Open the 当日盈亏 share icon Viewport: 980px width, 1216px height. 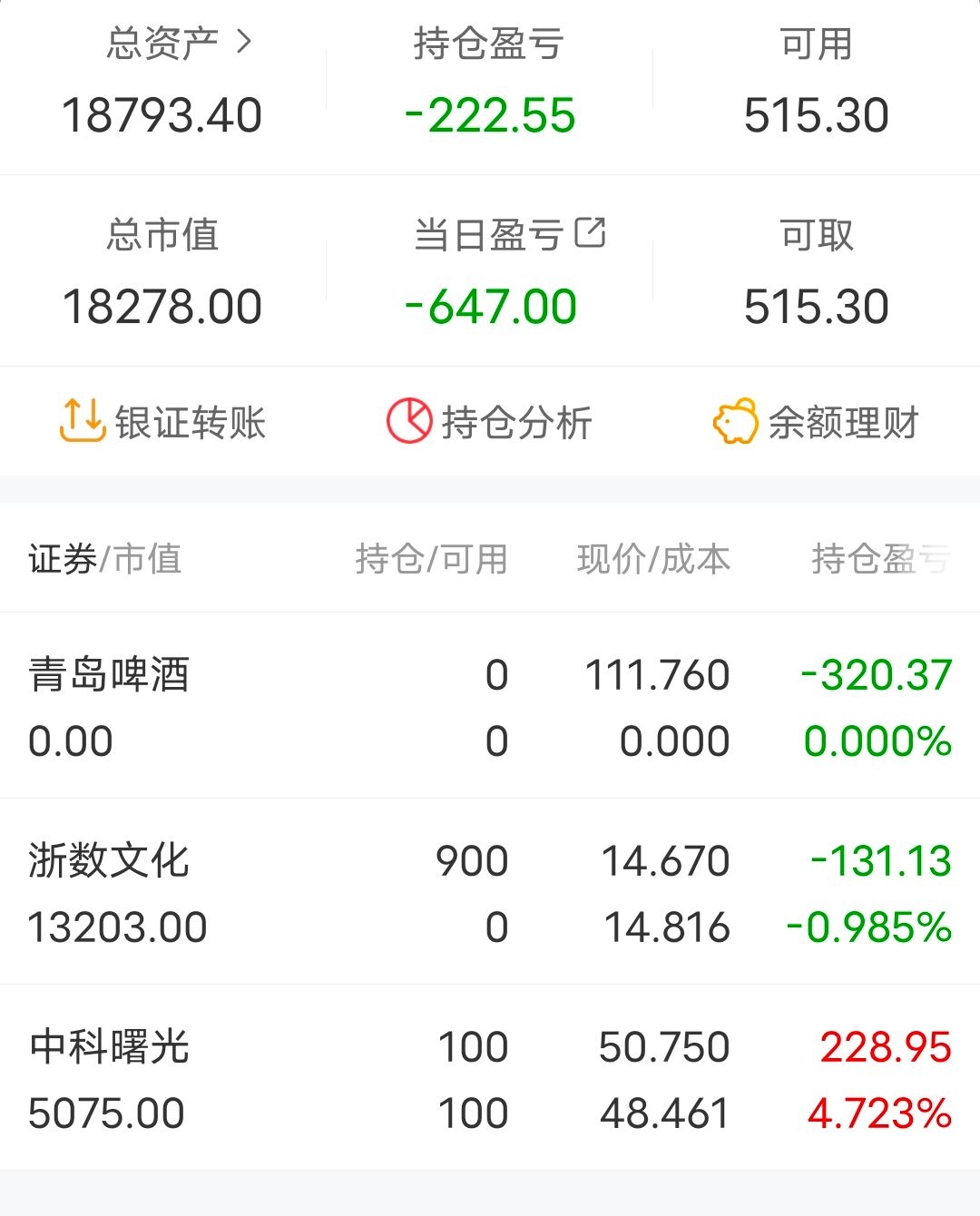591,233
